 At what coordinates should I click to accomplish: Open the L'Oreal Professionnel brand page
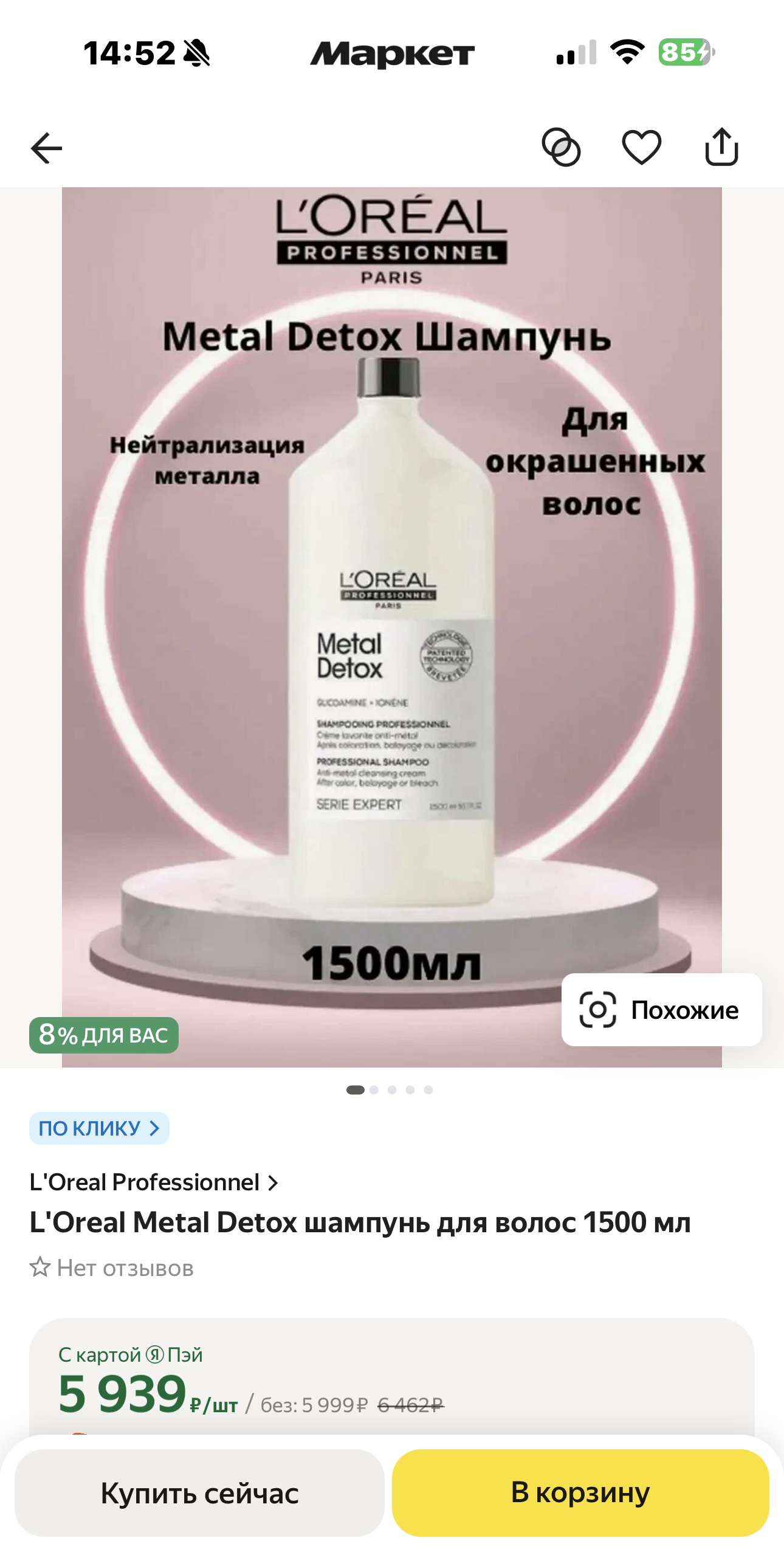pos(153,1182)
